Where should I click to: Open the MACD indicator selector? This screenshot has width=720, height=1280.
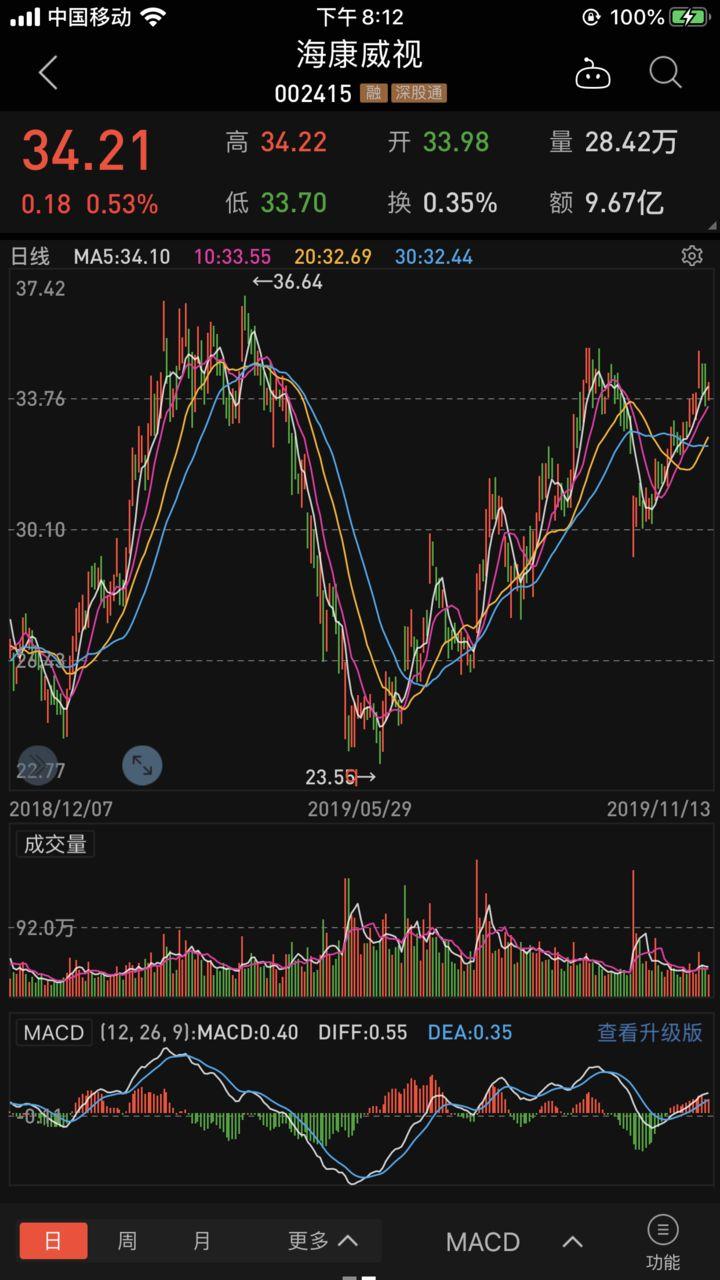click(512, 1242)
